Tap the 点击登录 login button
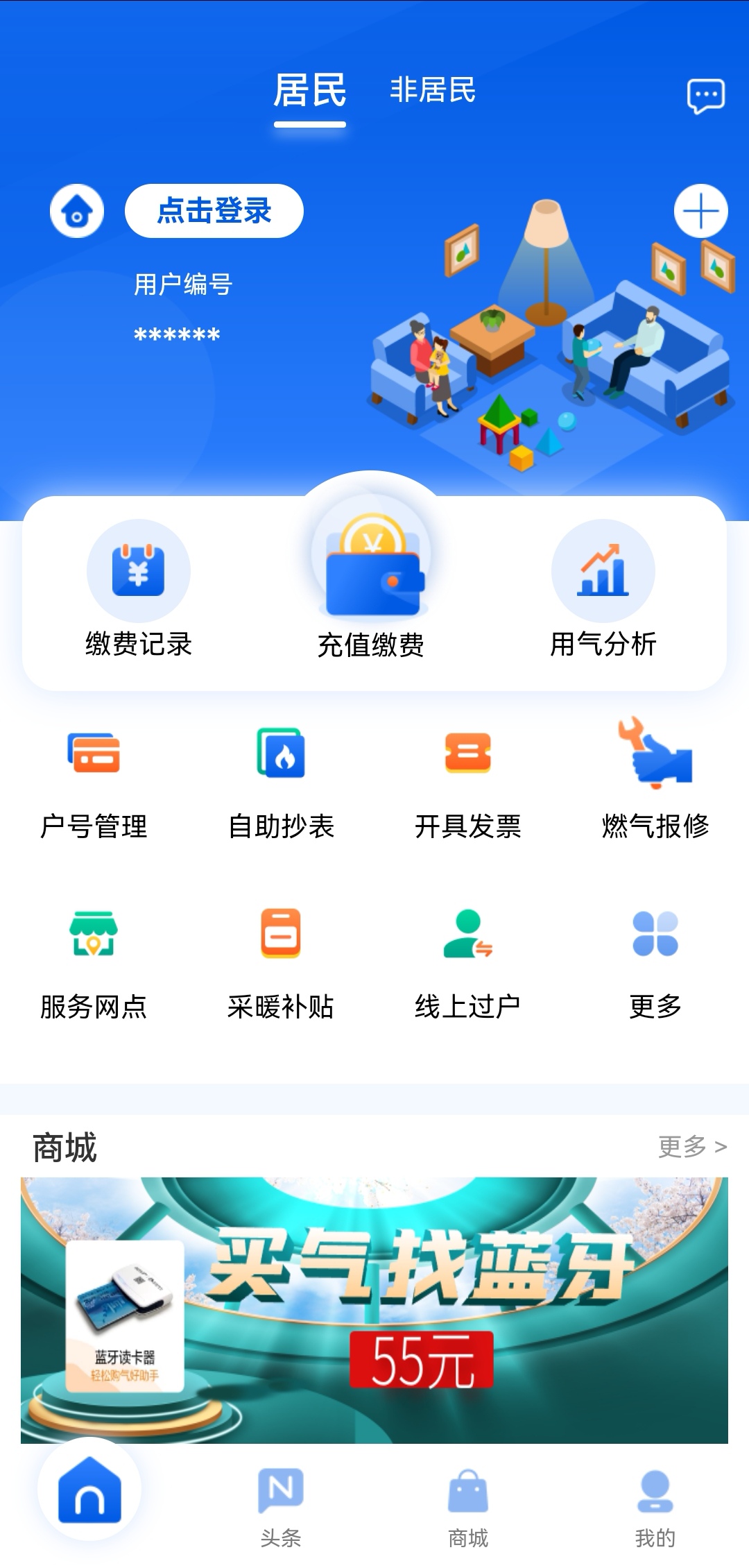Viewport: 749px width, 1568px height. [214, 212]
